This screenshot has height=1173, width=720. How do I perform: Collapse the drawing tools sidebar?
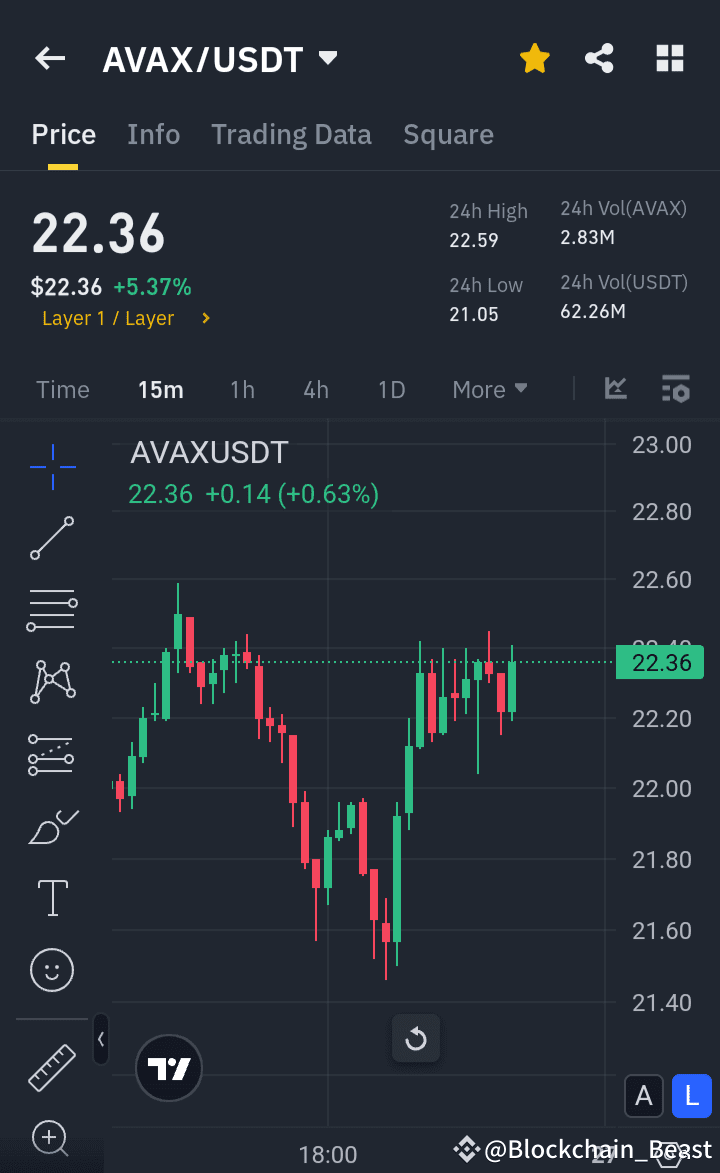100,1039
